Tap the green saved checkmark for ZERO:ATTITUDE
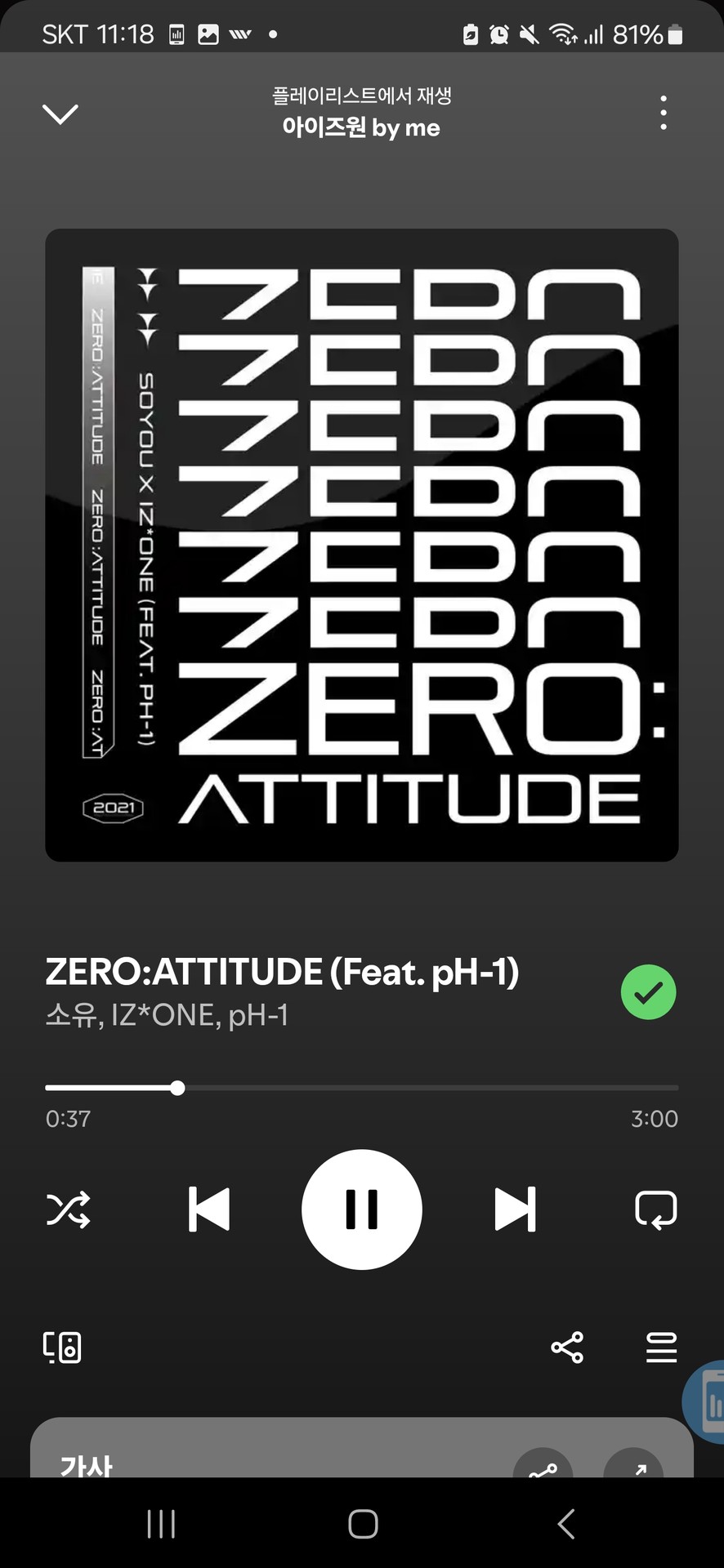724x1568 pixels. 648,992
